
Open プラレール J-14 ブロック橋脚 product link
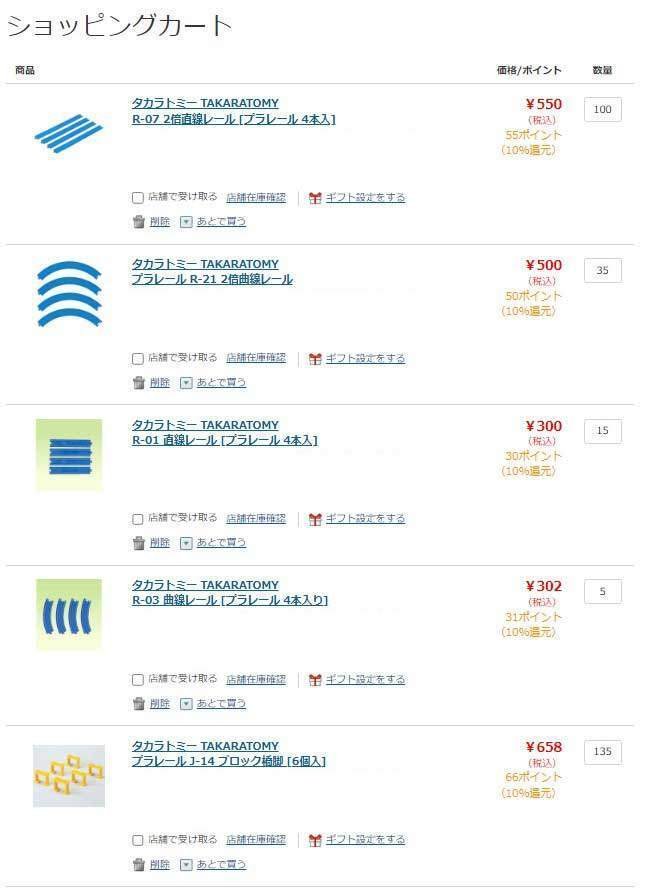(228, 761)
